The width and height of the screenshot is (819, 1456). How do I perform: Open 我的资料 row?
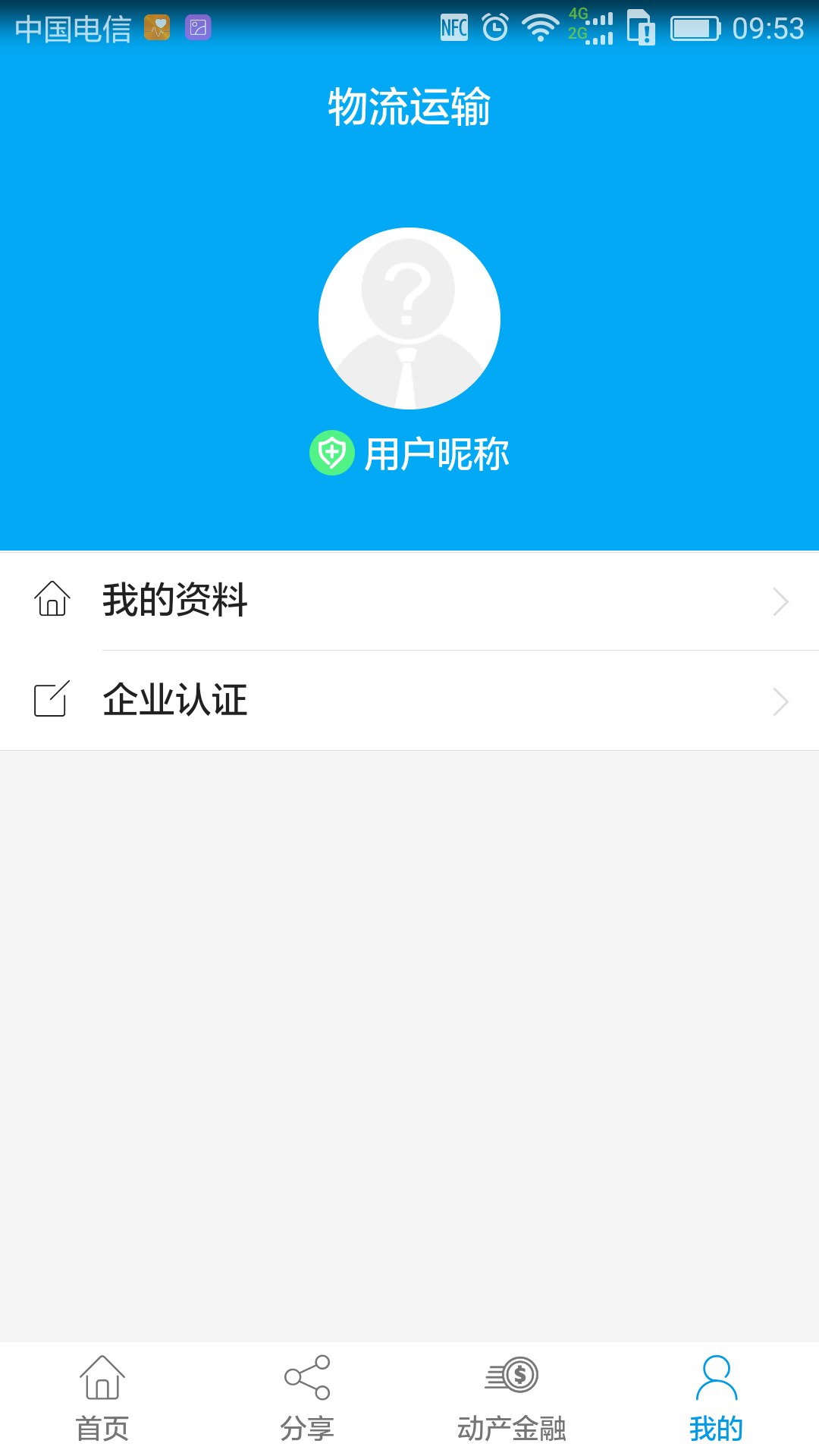tap(409, 601)
